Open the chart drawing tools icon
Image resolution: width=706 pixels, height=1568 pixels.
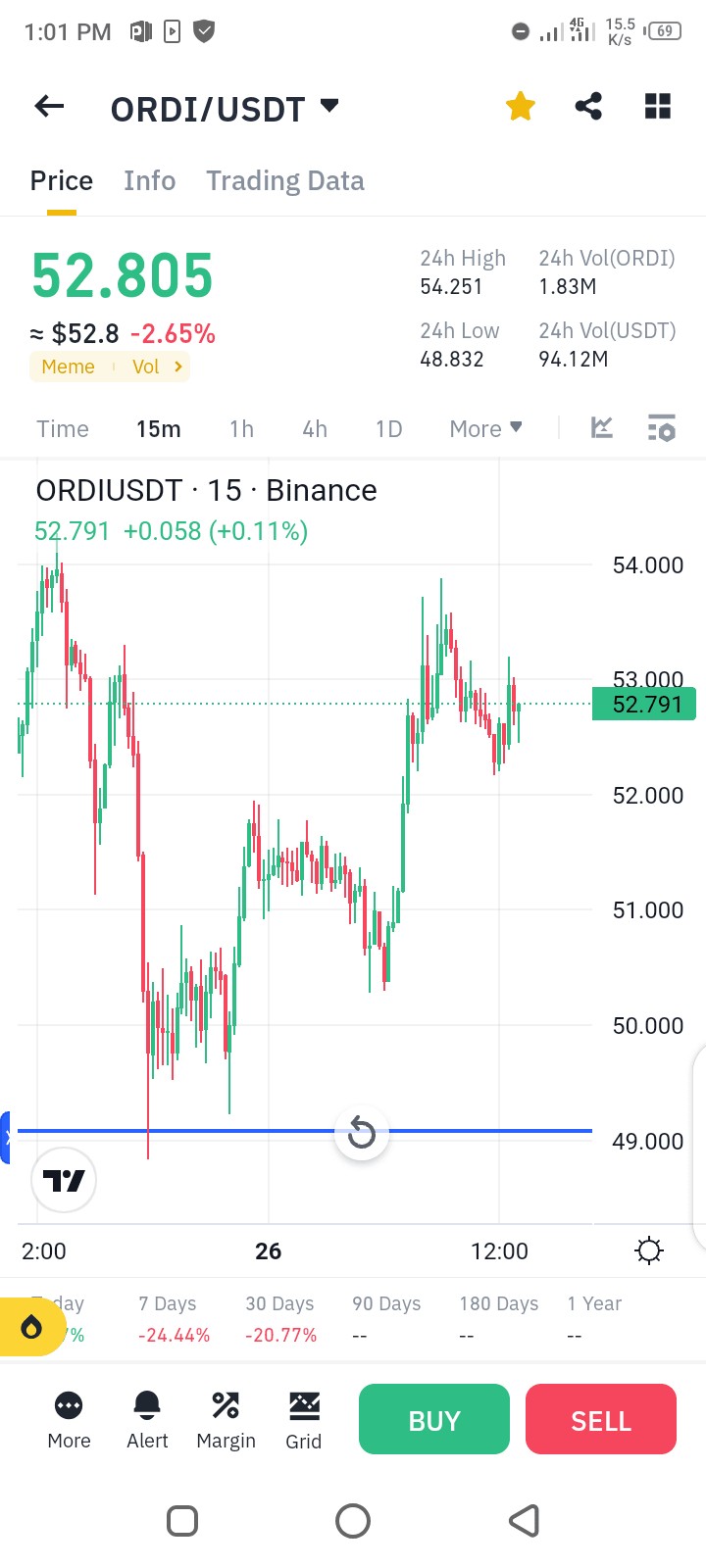click(x=602, y=428)
